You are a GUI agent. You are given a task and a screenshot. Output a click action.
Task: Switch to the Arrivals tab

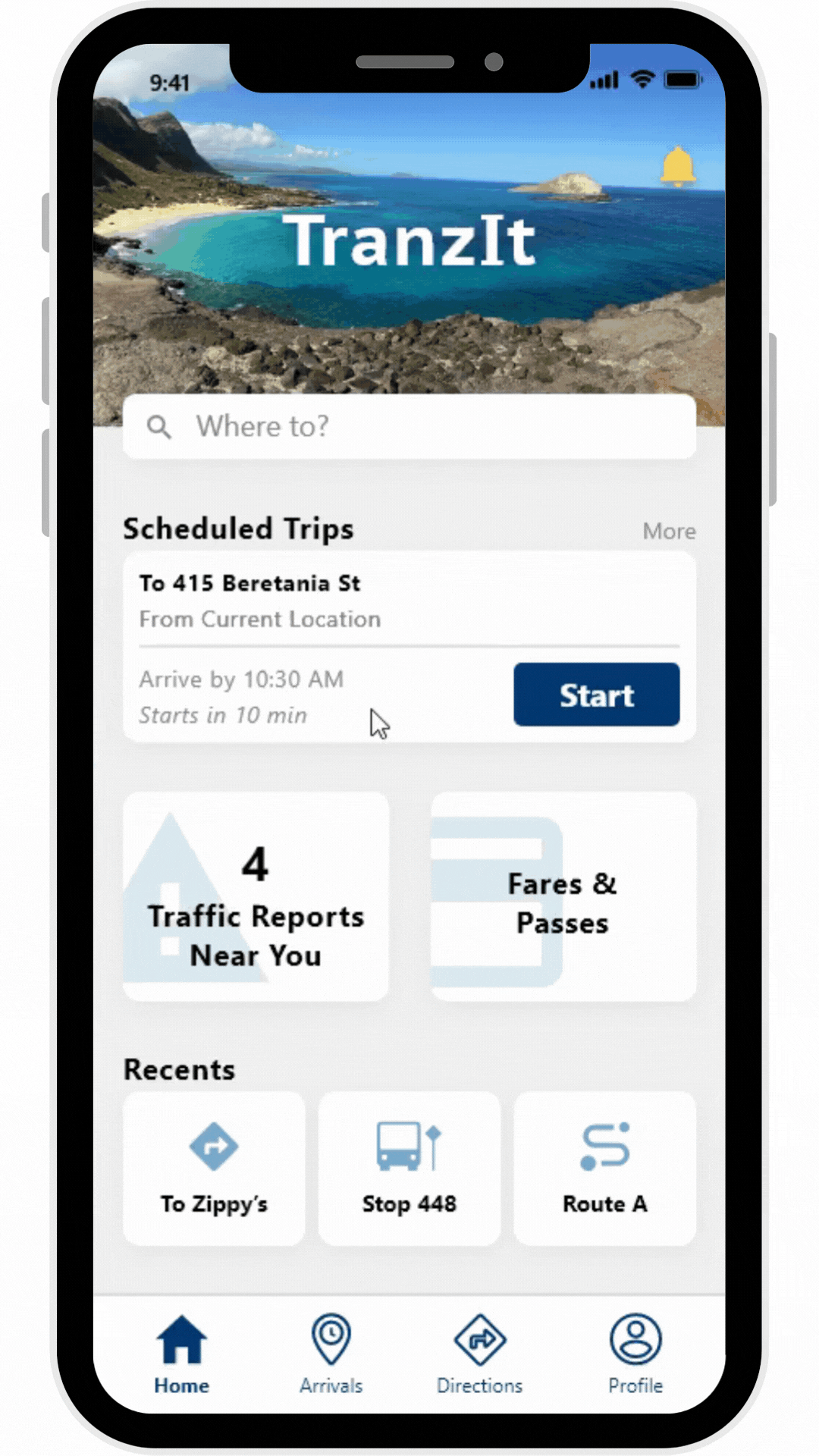pyautogui.click(x=331, y=1354)
